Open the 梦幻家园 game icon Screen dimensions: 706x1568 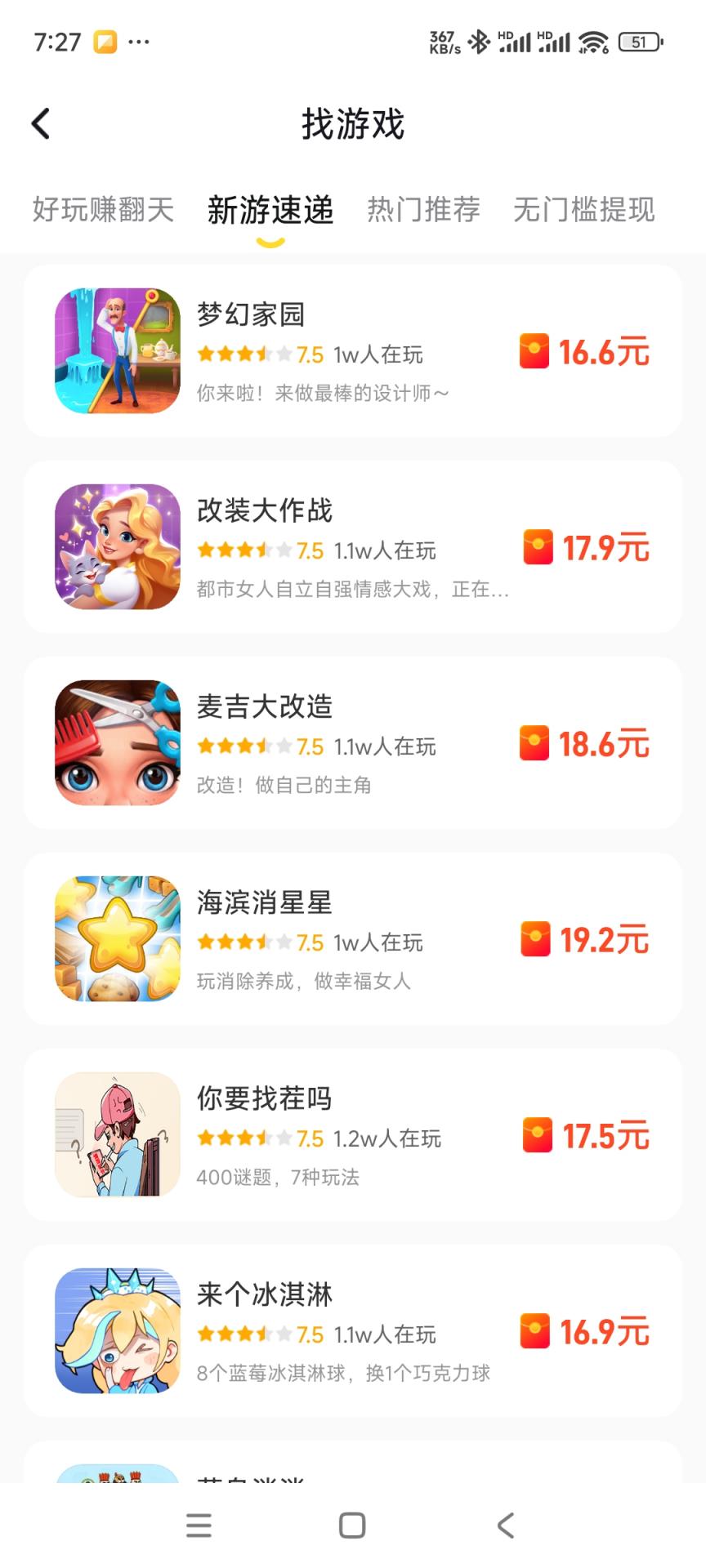click(x=117, y=351)
